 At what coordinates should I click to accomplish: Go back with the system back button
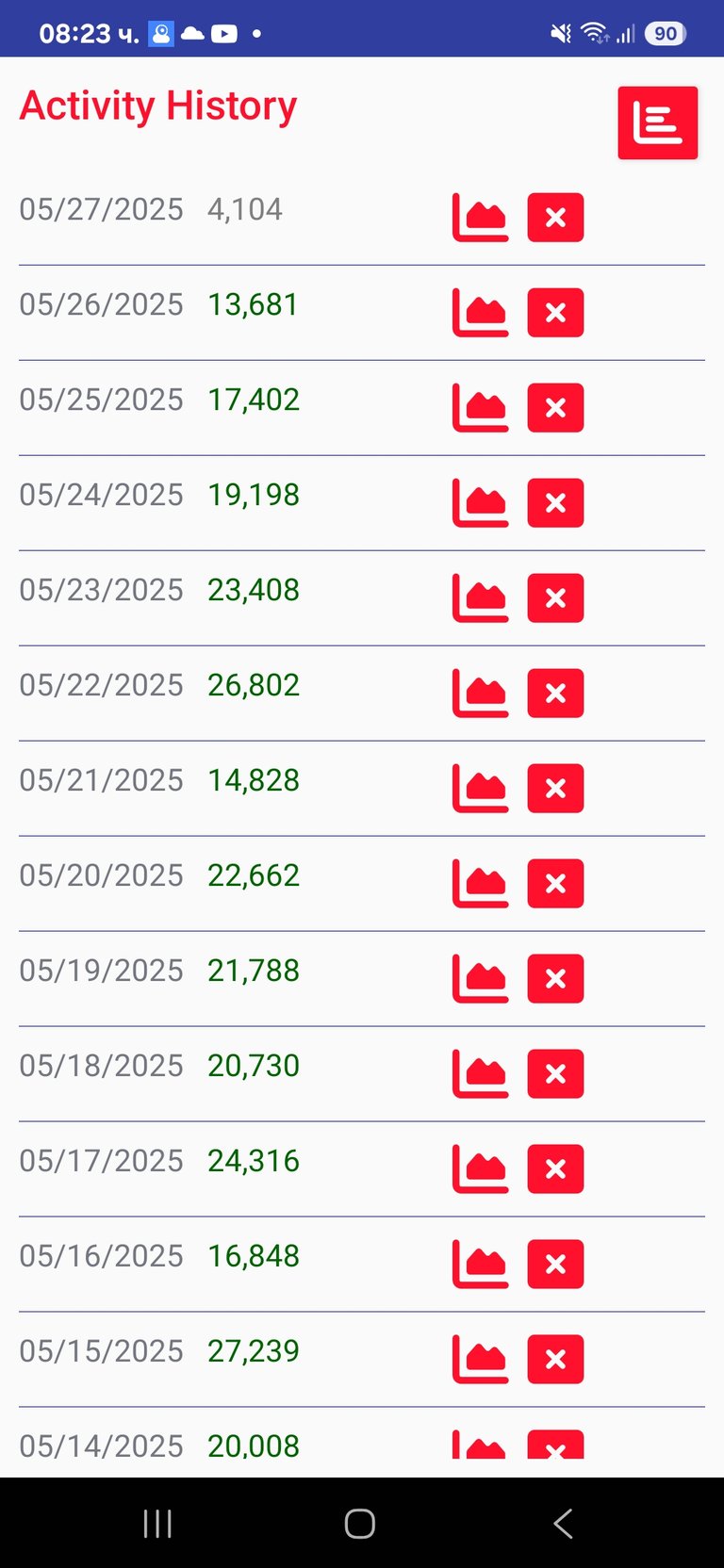point(563,1523)
